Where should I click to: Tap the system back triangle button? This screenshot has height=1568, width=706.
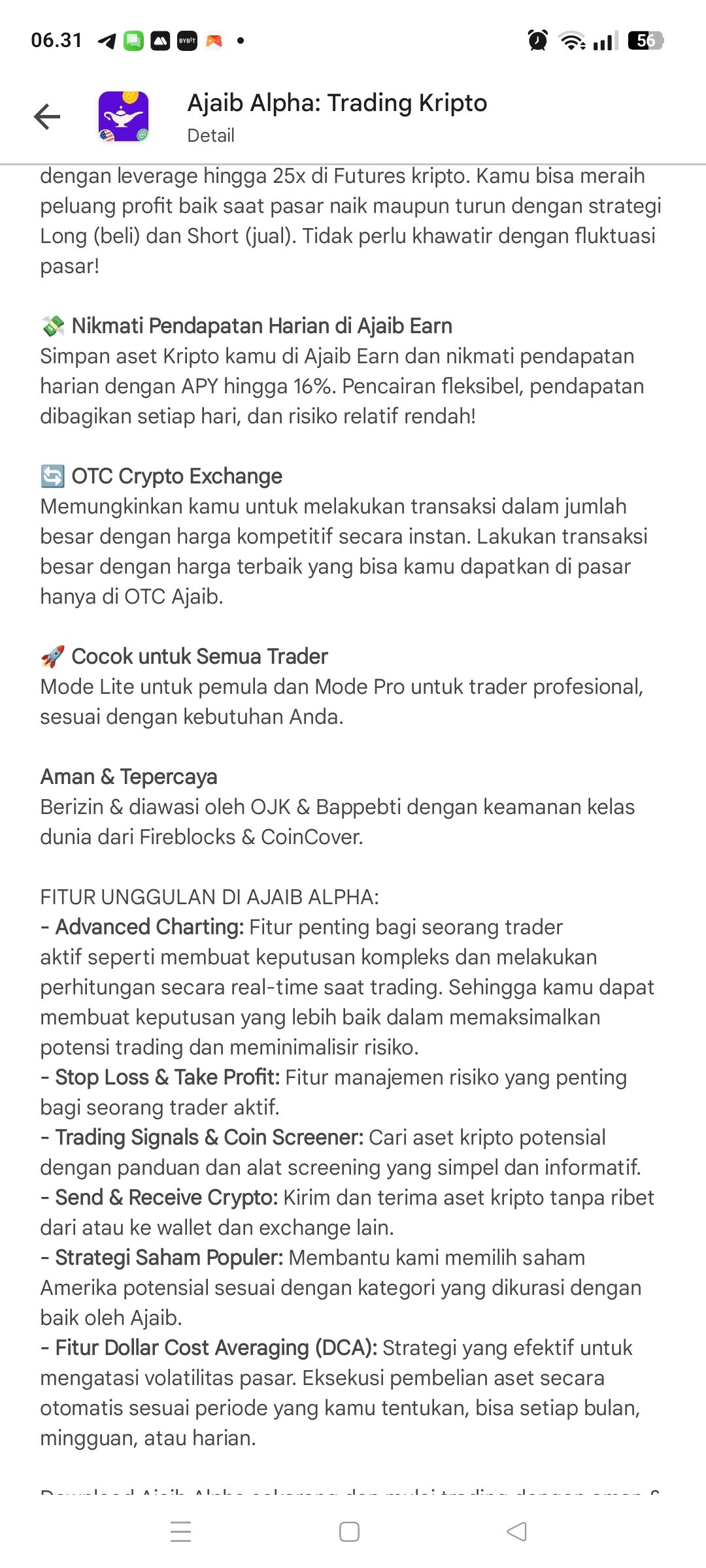tap(516, 1531)
